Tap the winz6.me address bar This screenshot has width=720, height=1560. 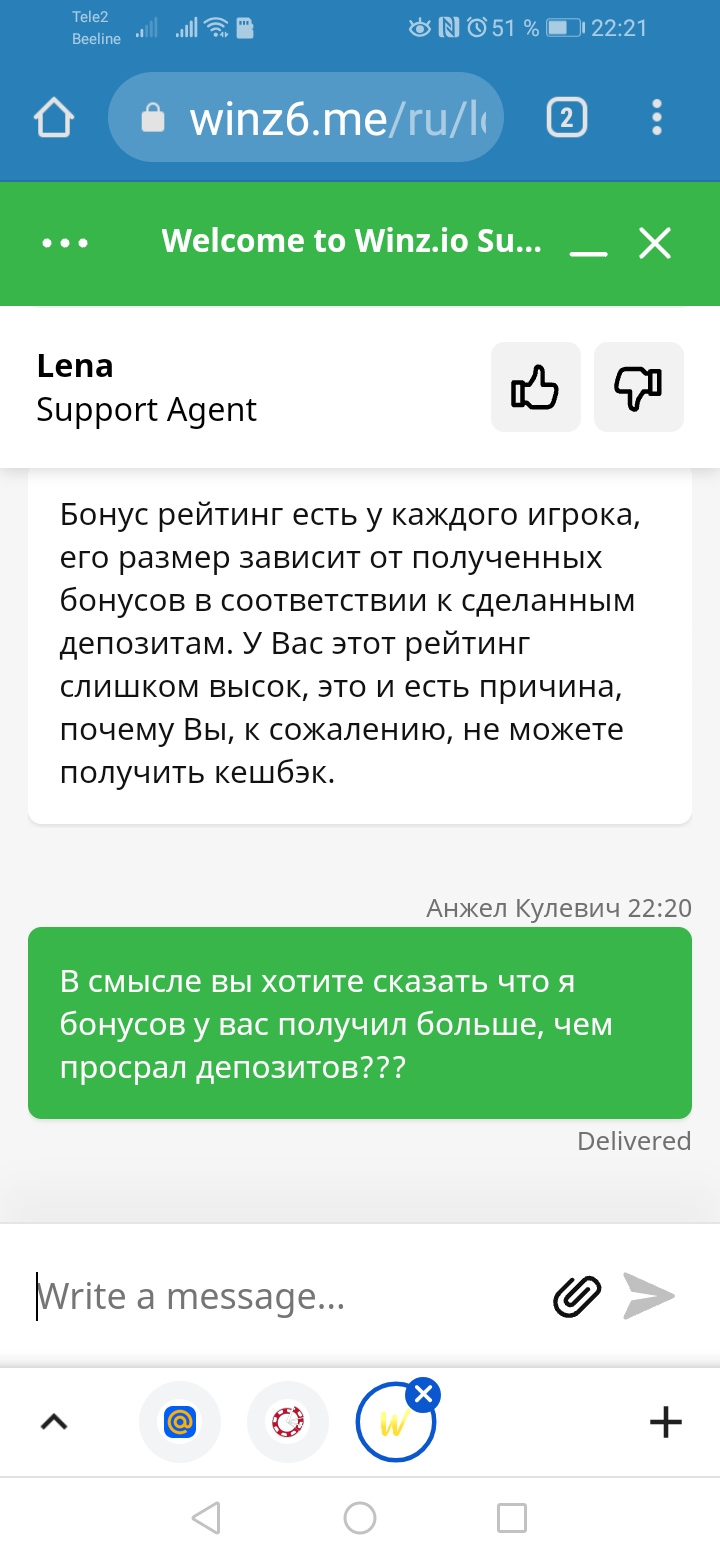[x=305, y=118]
